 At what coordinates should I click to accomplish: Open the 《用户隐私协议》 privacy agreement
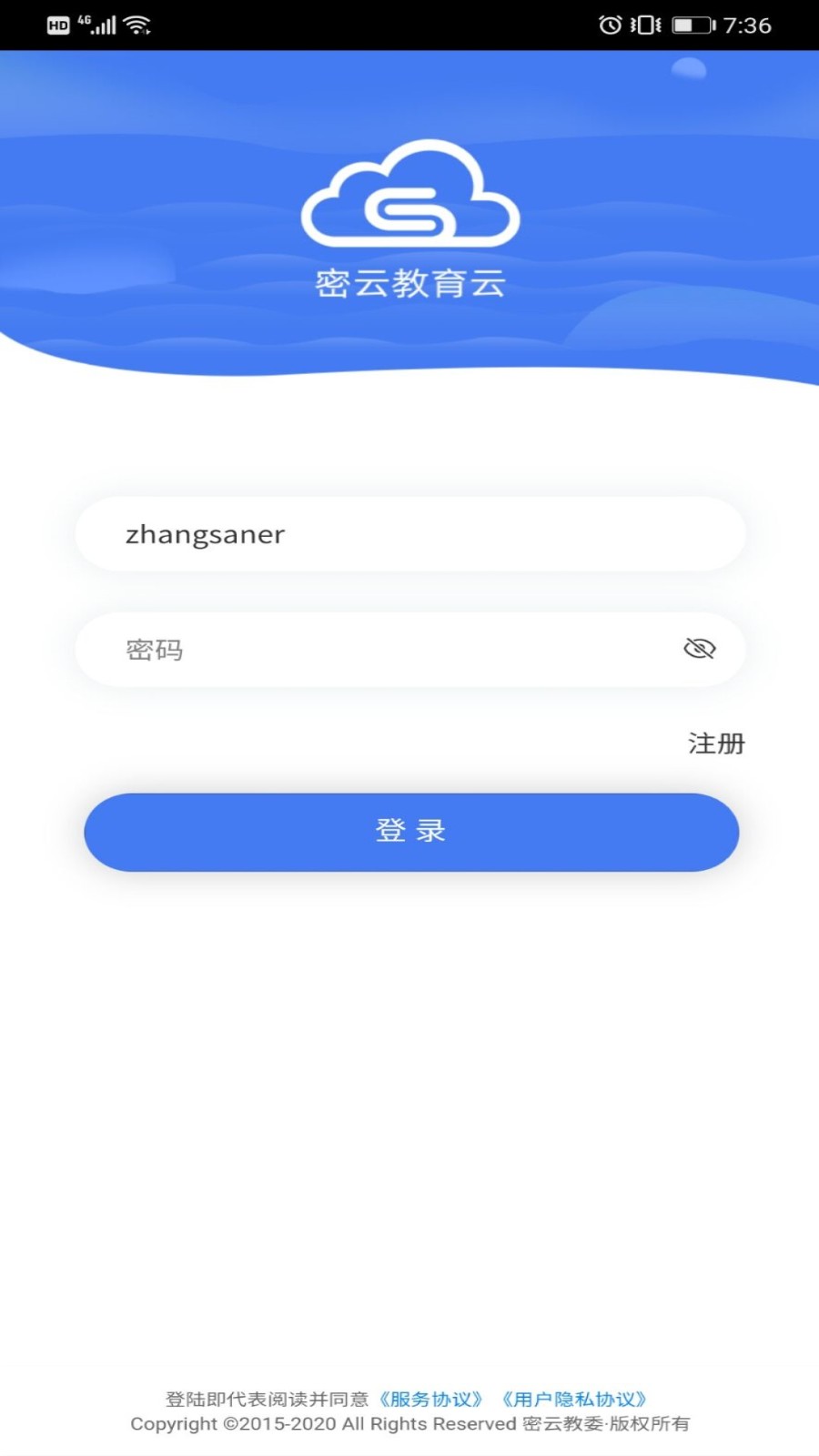coord(573,1400)
